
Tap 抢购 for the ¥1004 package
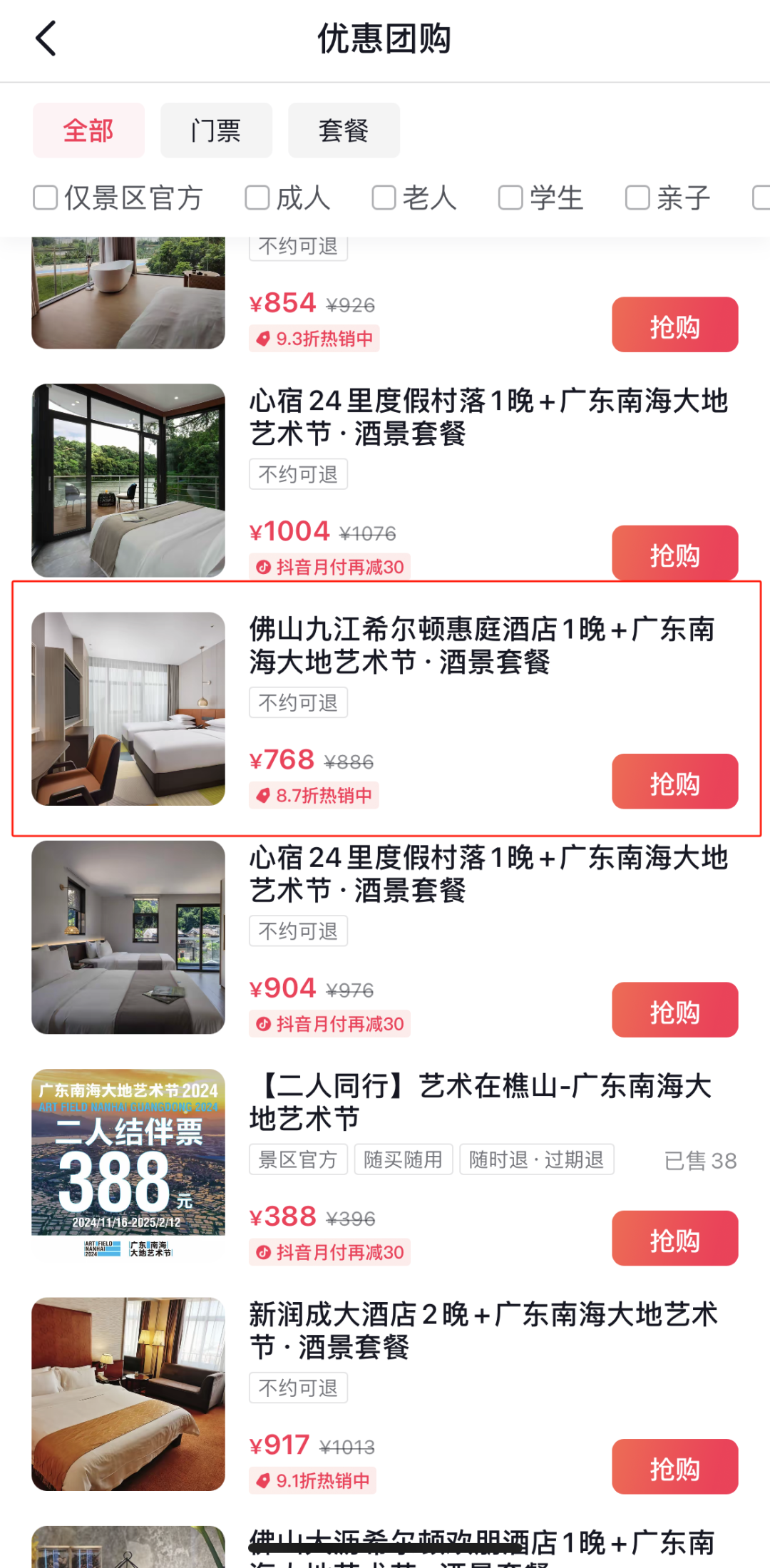point(674,553)
